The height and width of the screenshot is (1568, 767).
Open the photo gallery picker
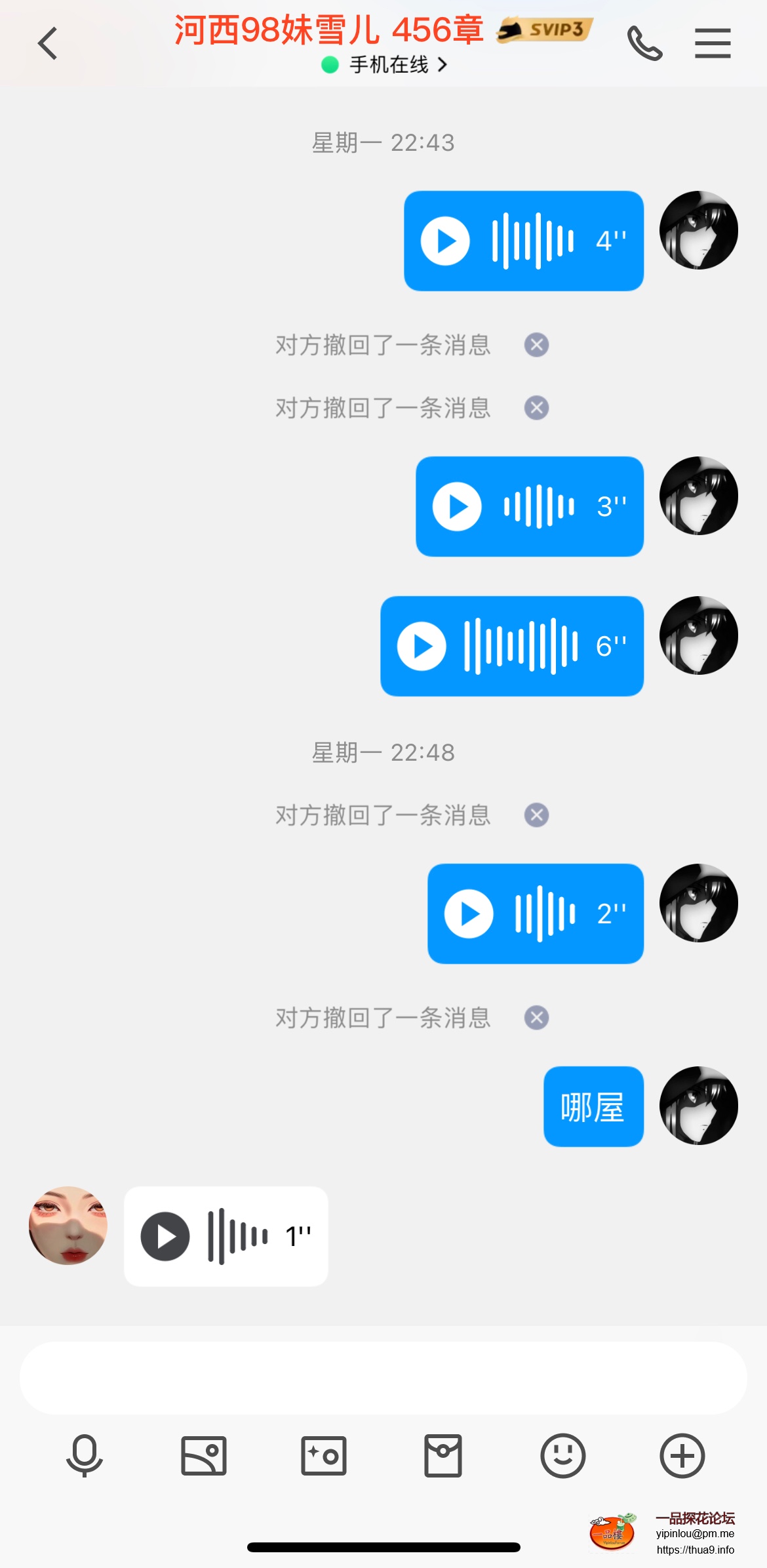click(x=204, y=1455)
